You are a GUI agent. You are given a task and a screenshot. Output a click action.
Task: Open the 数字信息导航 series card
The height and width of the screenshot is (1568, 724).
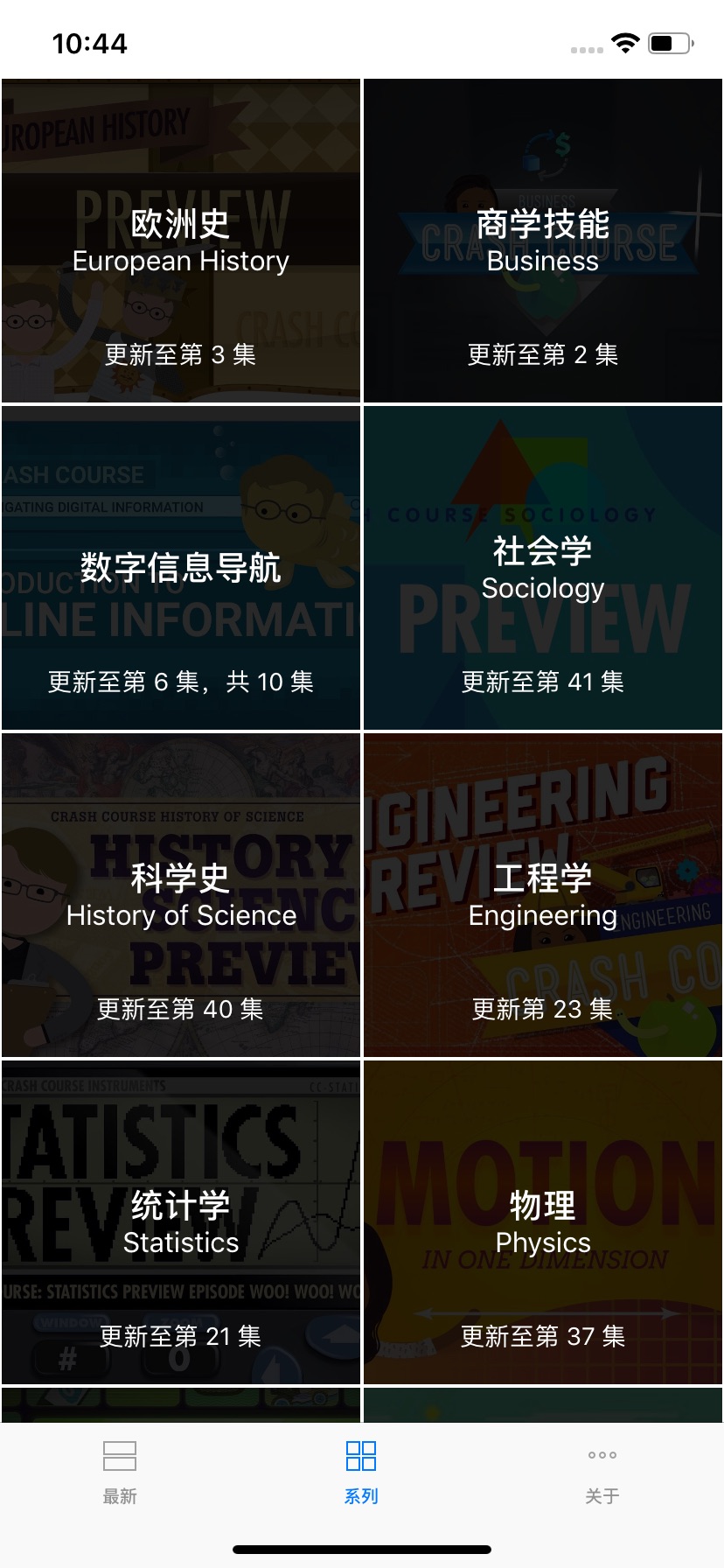(x=181, y=569)
